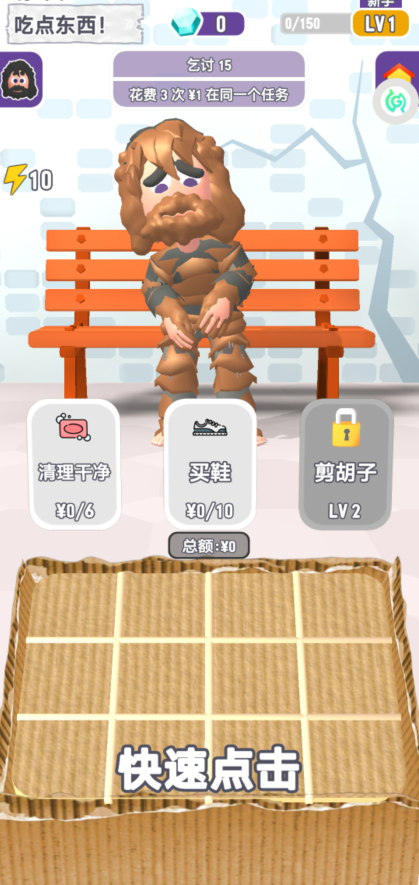Viewport: 419px width, 885px height.
Task: Tap the green refresh circle icon
Action: pyautogui.click(x=395, y=102)
